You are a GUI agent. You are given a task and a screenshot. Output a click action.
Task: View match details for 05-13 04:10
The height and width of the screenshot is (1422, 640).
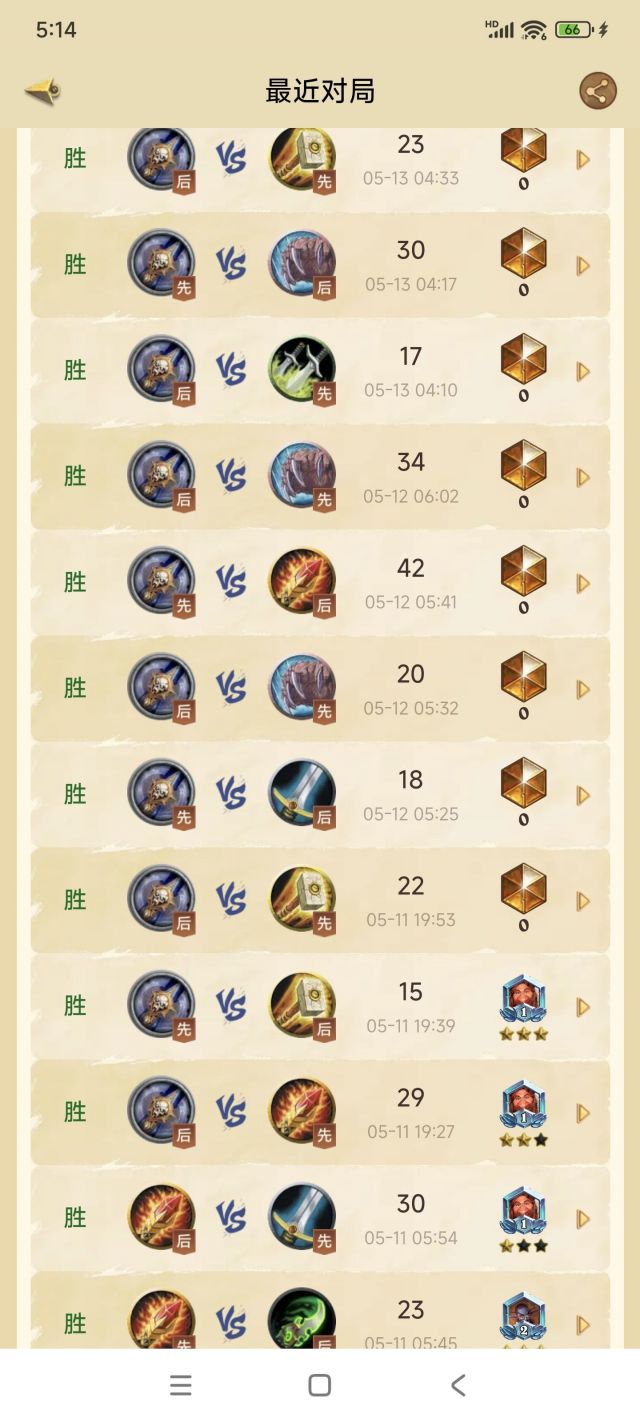[583, 372]
